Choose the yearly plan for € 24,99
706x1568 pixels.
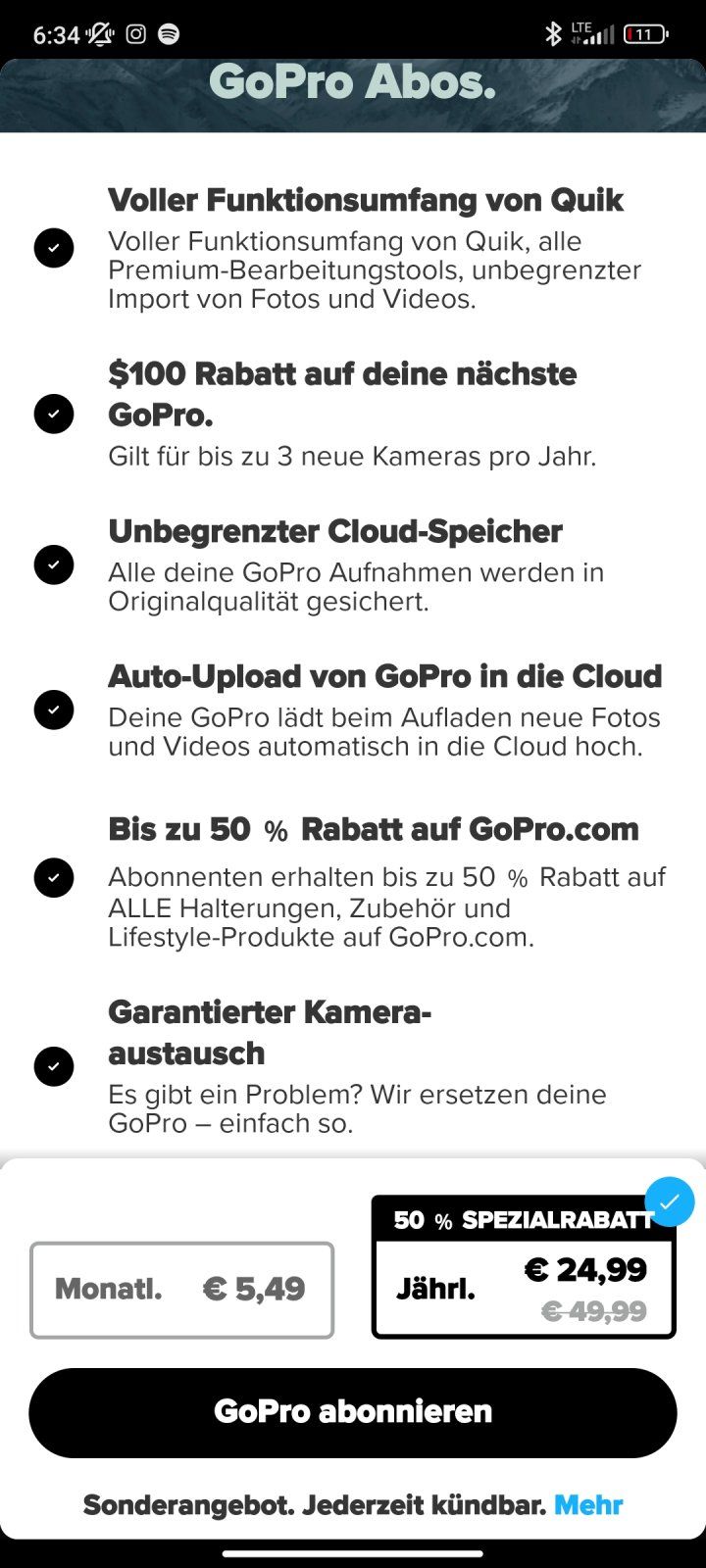click(x=524, y=1286)
